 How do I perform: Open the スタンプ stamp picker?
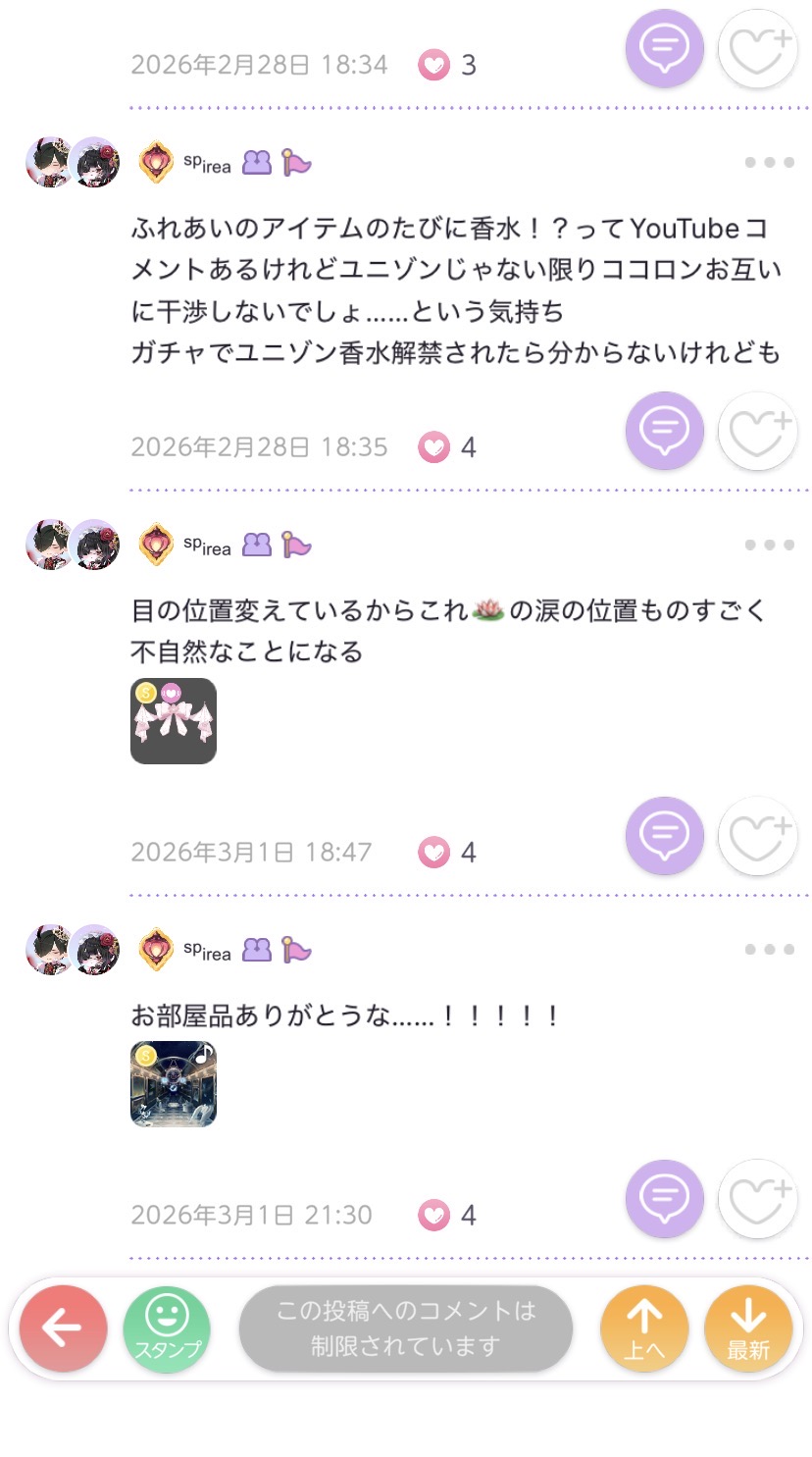click(x=167, y=1328)
